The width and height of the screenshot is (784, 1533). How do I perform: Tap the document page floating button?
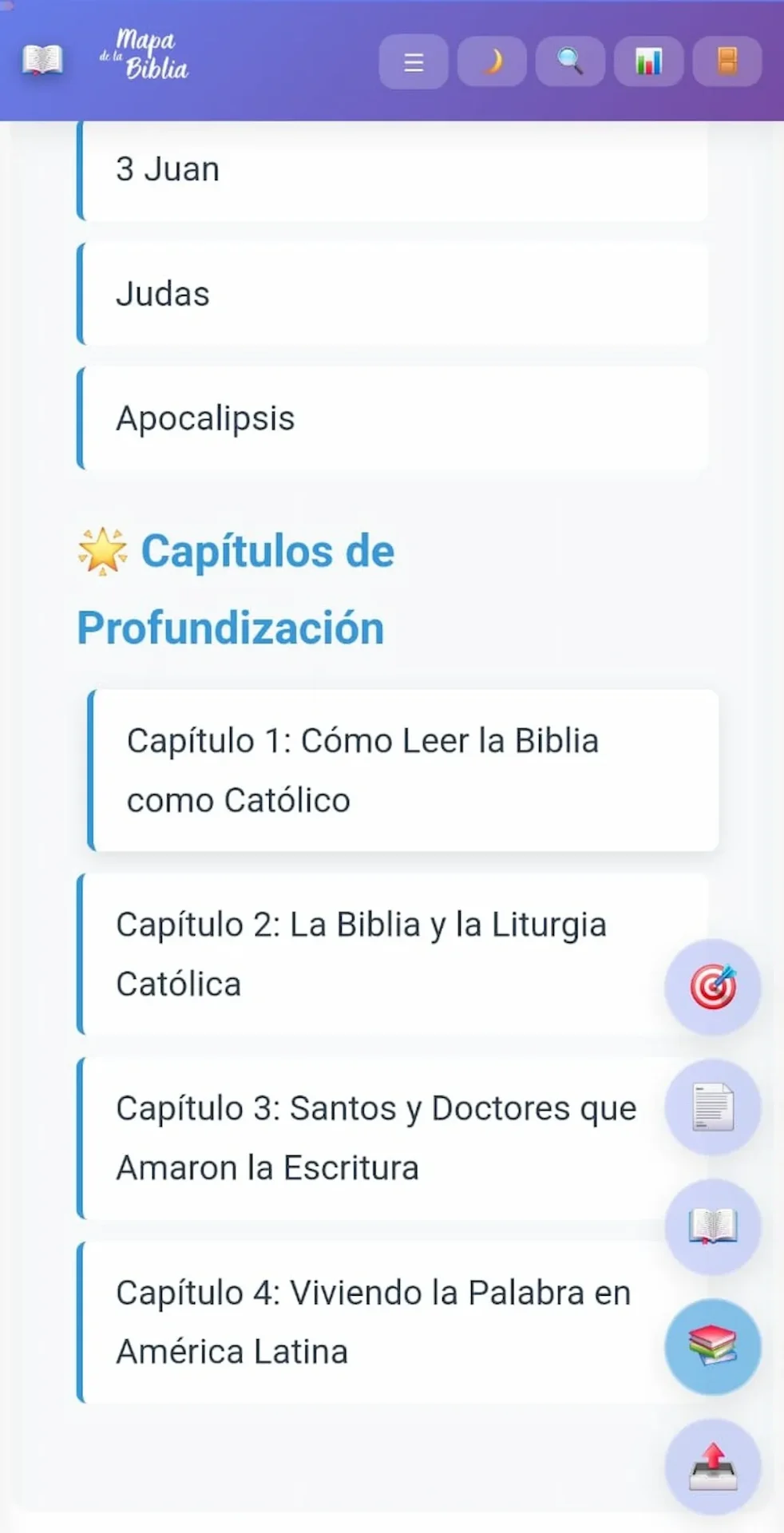pos(713,1107)
